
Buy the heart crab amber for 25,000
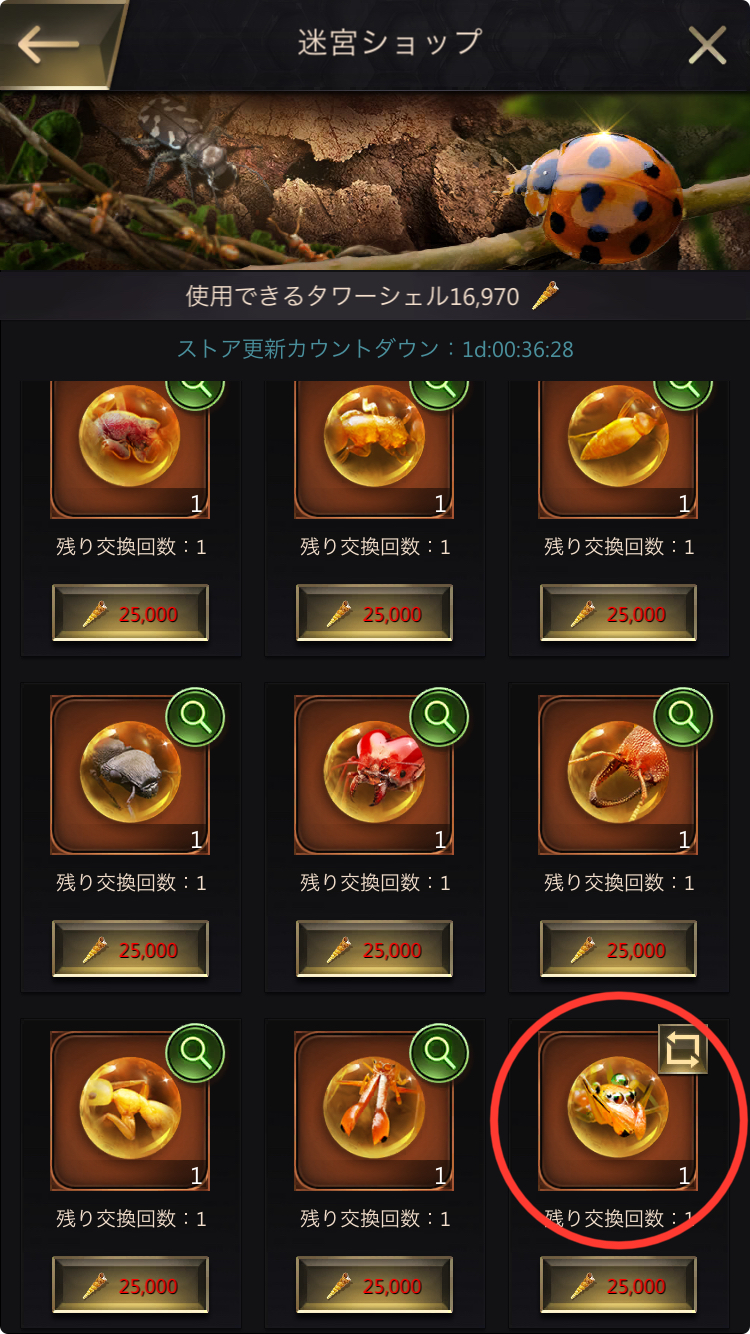pyautogui.click(x=374, y=949)
